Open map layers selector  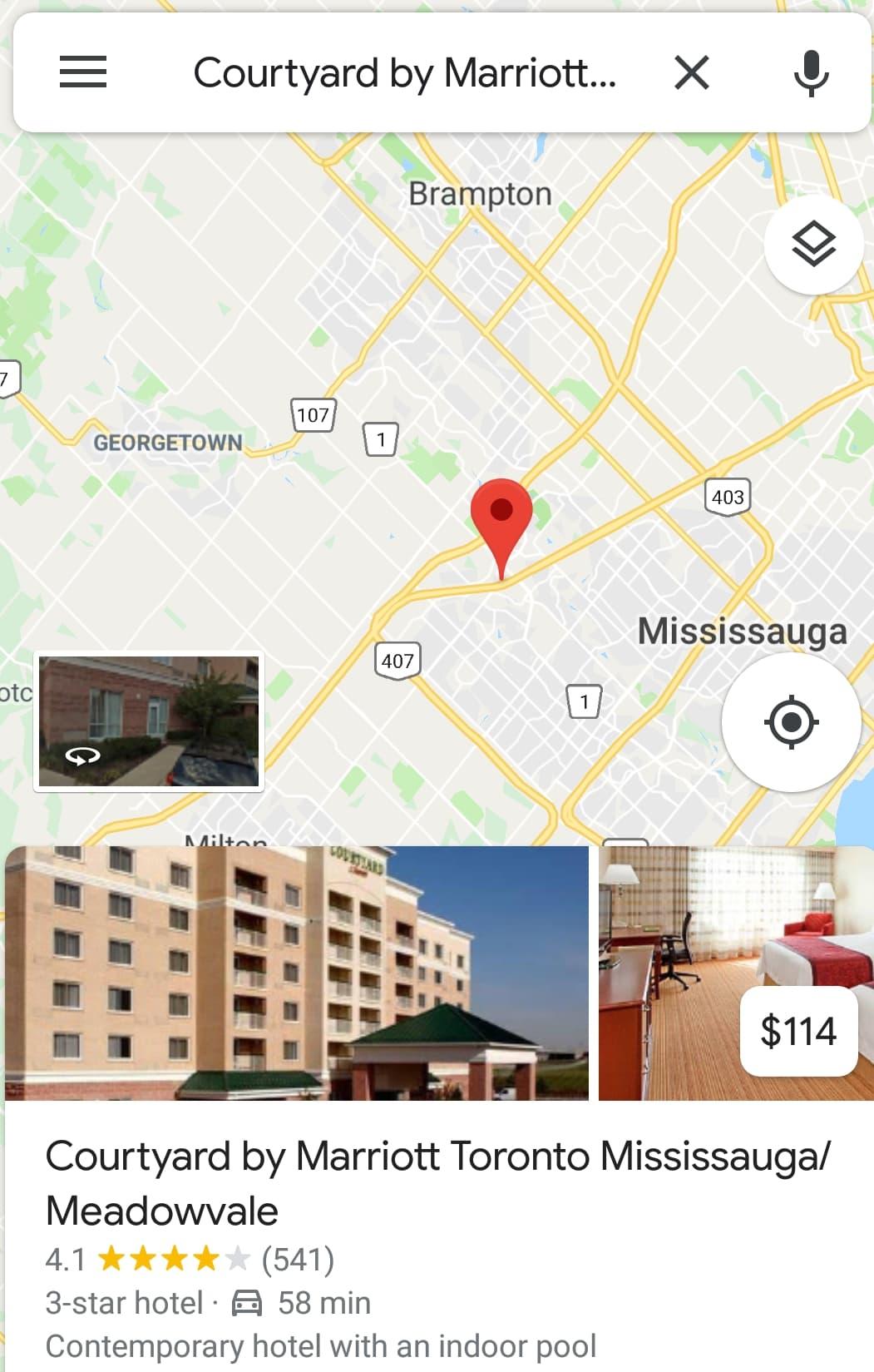click(x=813, y=245)
